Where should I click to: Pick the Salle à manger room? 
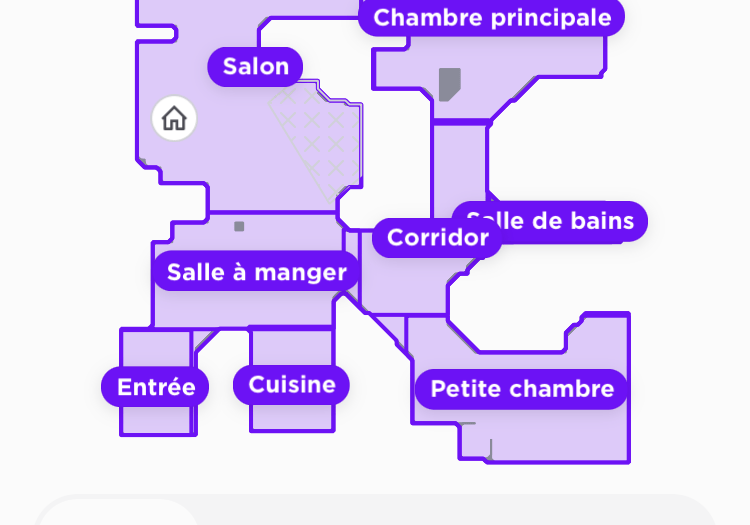(x=256, y=271)
